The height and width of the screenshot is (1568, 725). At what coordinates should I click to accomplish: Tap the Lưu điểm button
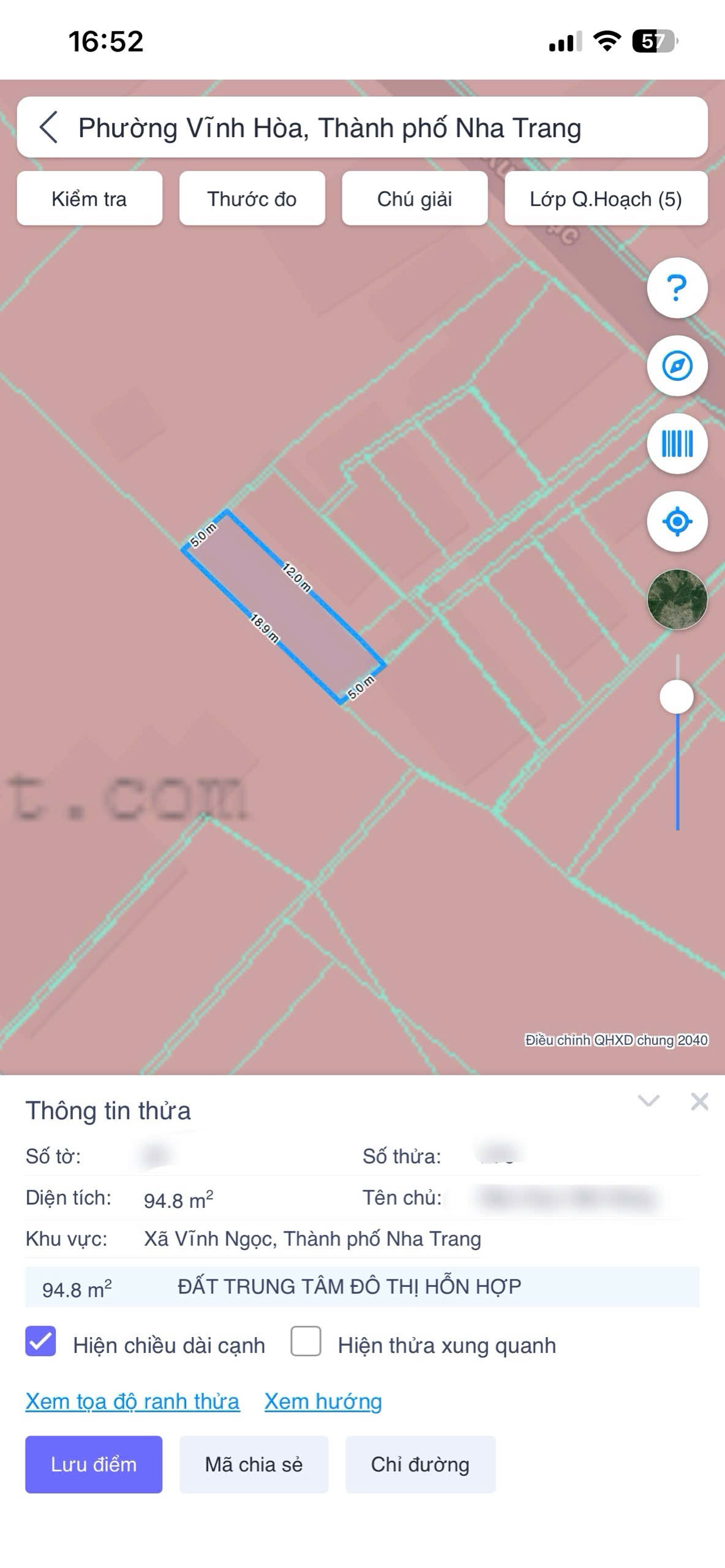94,1464
